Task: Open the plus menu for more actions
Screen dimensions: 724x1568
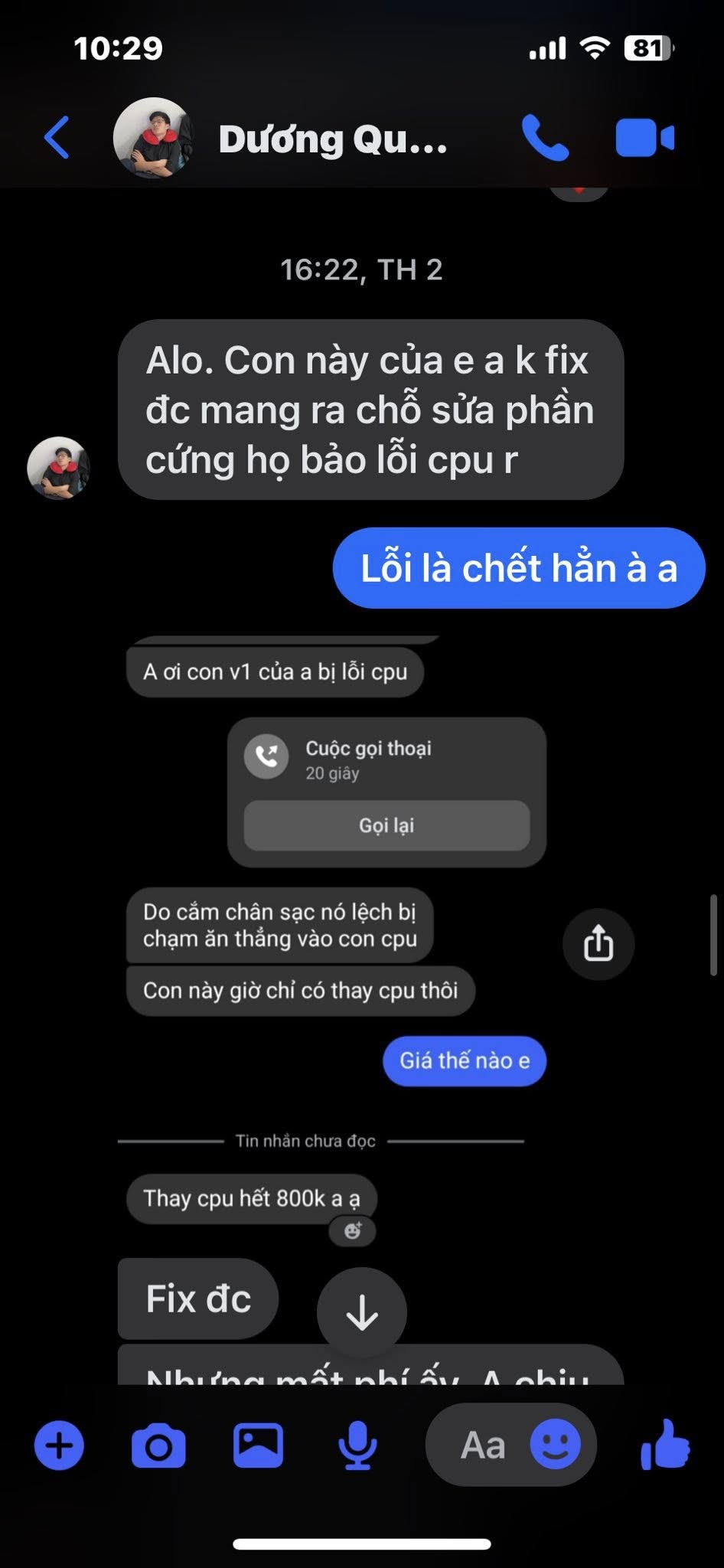Action: pos(59,1445)
